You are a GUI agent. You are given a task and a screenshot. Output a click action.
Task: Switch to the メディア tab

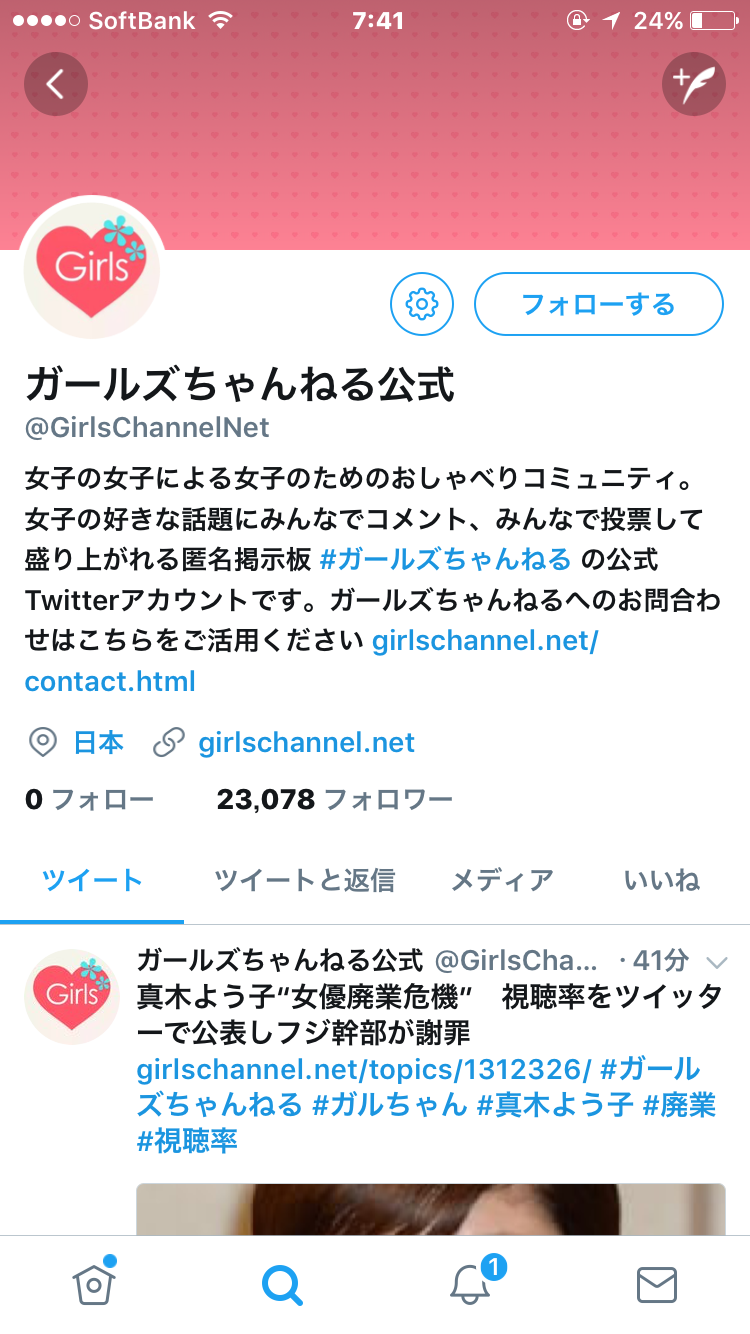click(505, 880)
